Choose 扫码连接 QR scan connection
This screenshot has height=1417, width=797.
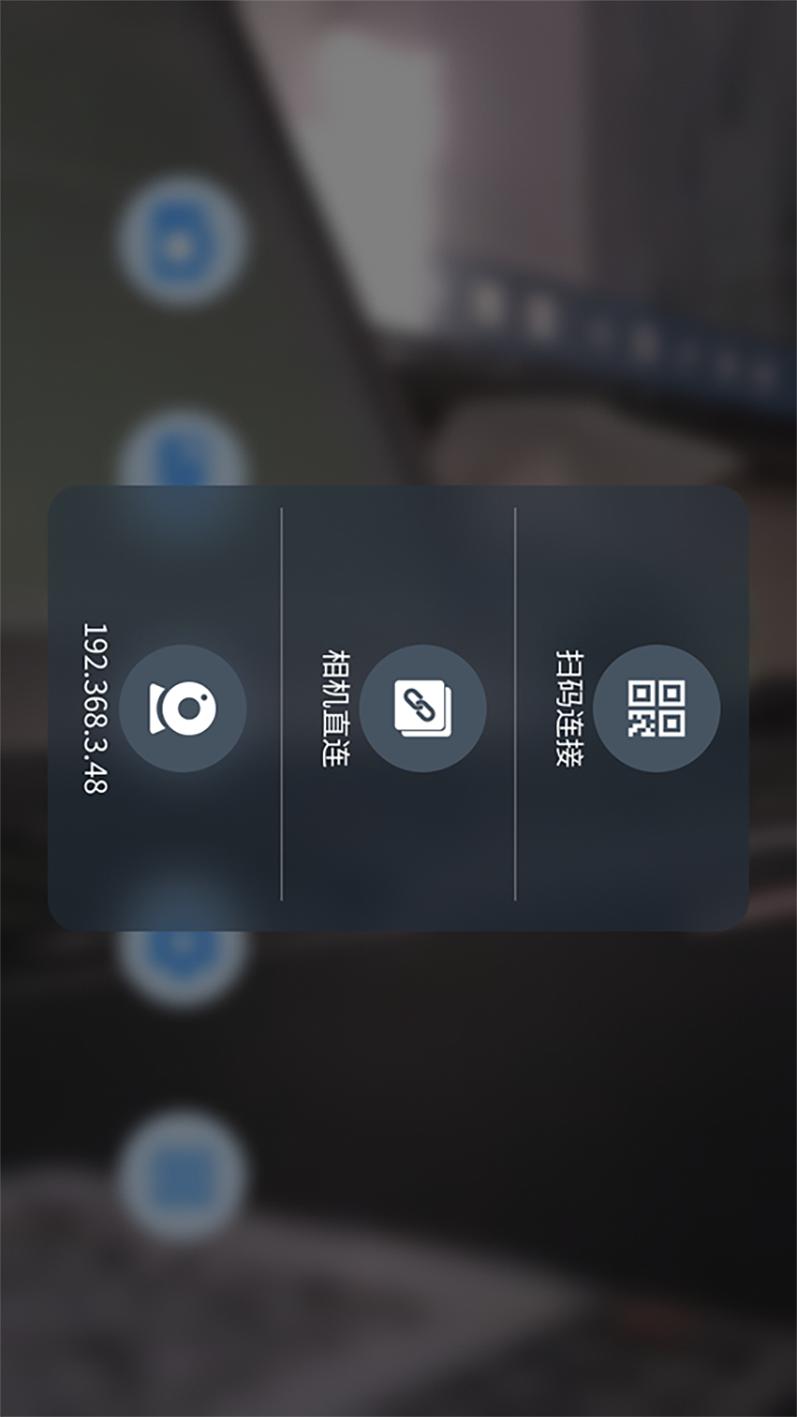[x=656, y=708]
